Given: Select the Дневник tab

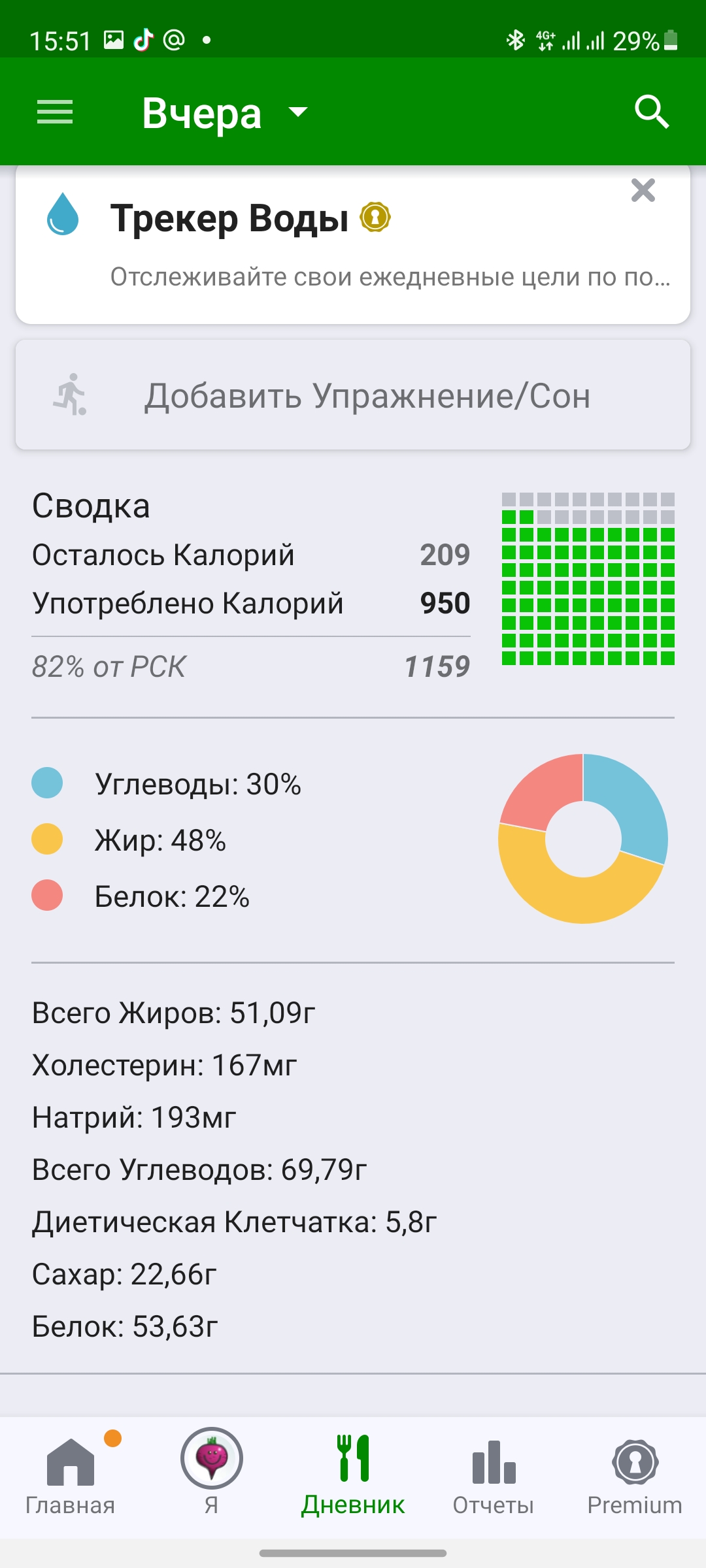Looking at the screenshot, I should pyautogui.click(x=353, y=1477).
